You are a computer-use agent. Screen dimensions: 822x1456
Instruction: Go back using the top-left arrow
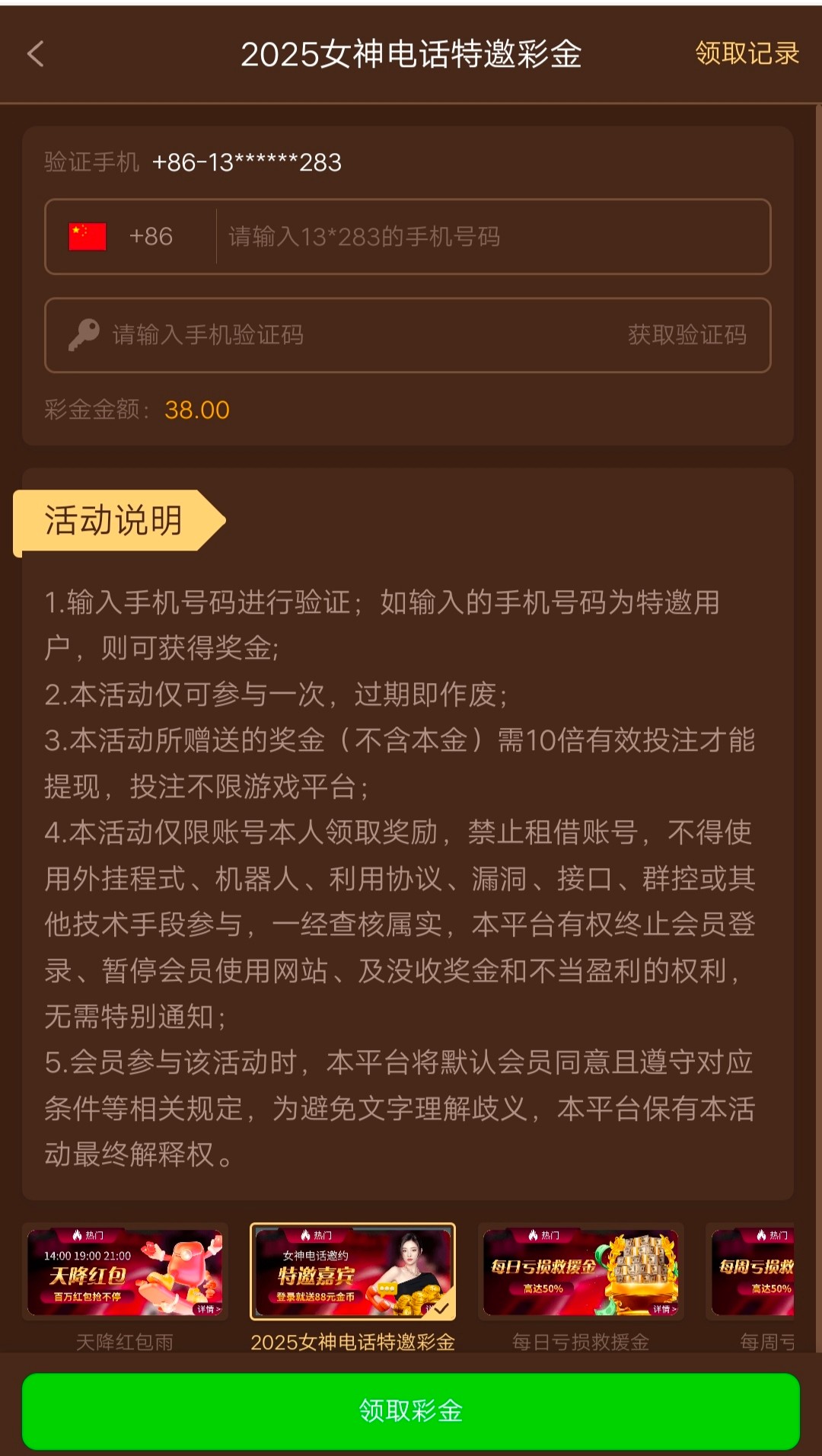(x=36, y=54)
